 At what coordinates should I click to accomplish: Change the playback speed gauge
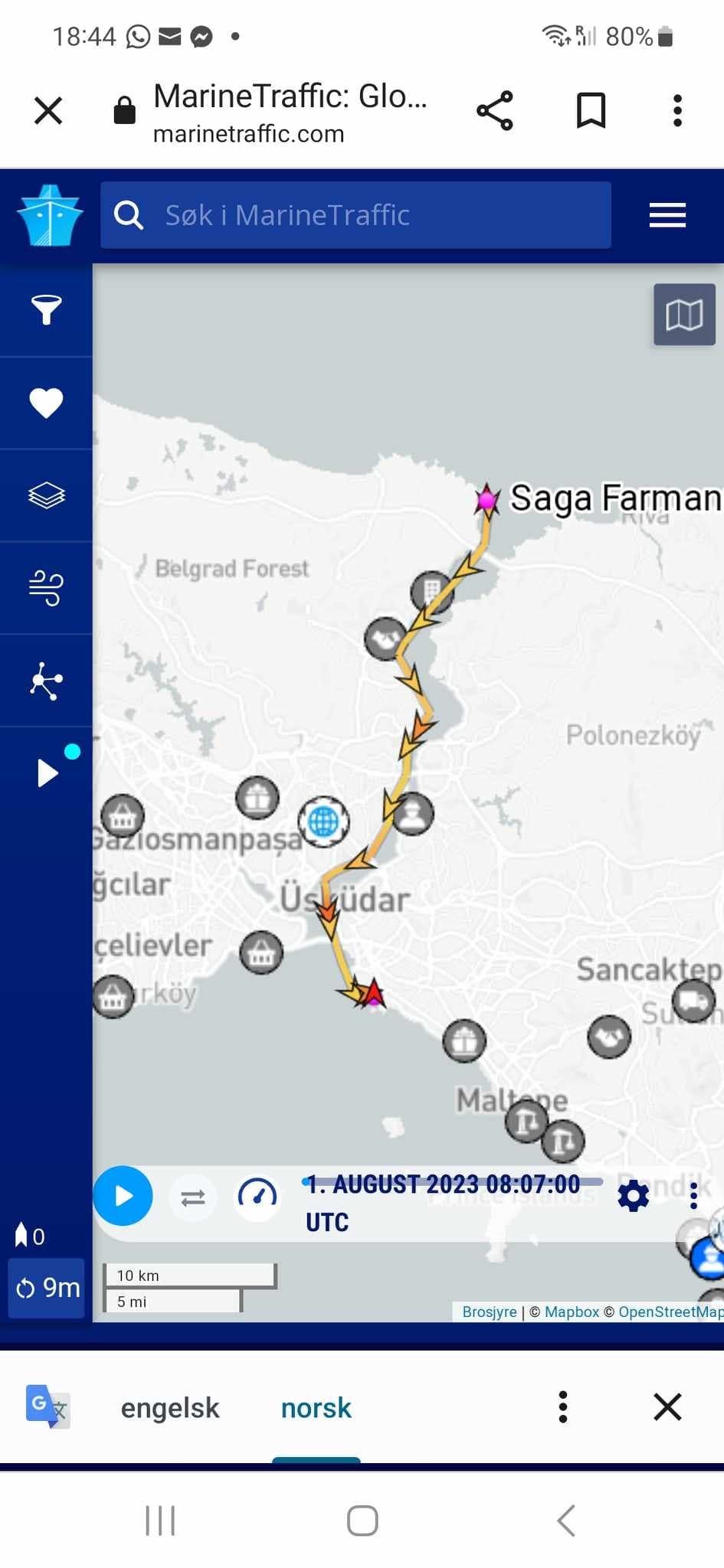(257, 1196)
